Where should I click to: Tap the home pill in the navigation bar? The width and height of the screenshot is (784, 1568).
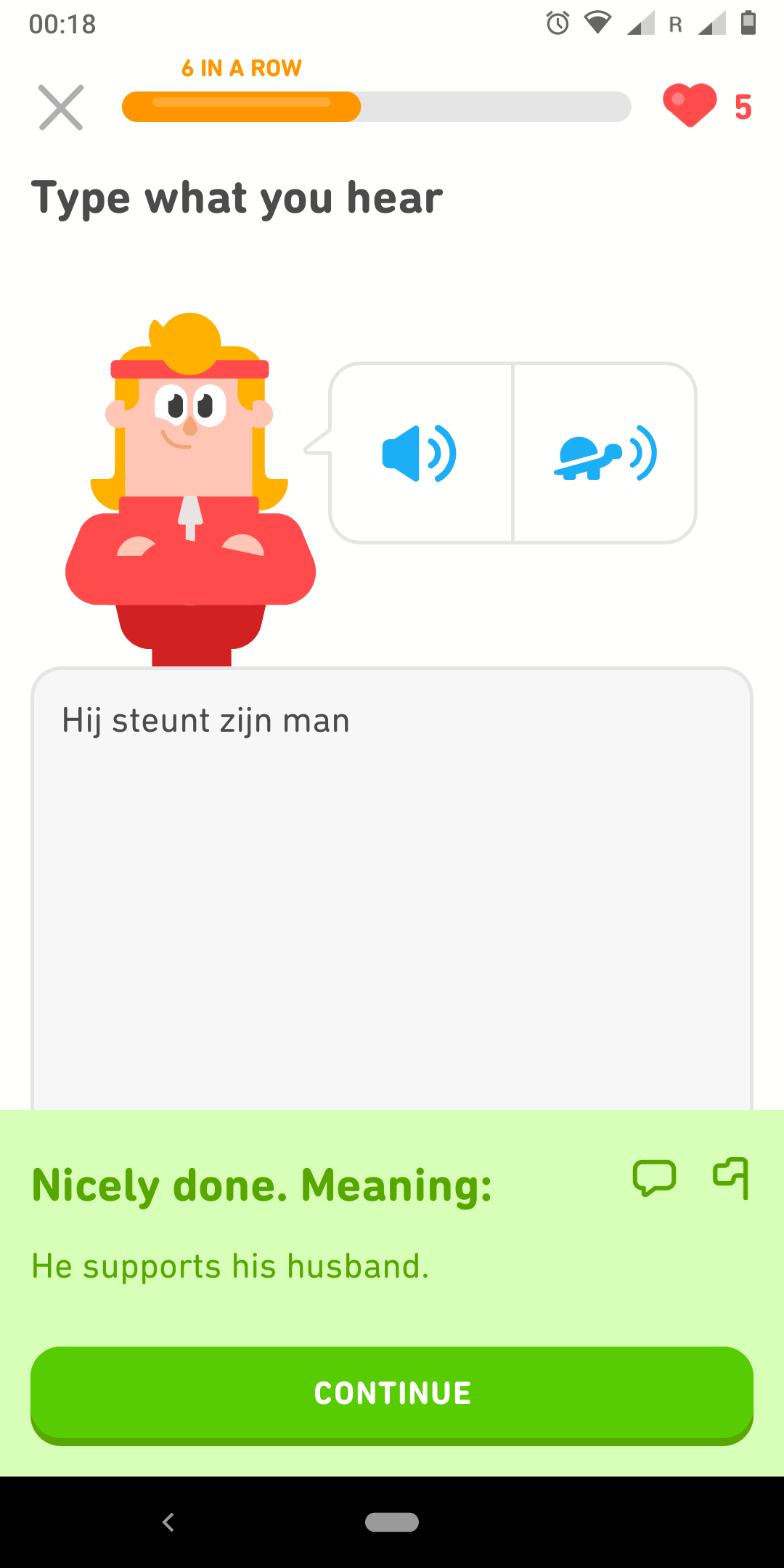coord(392,1522)
